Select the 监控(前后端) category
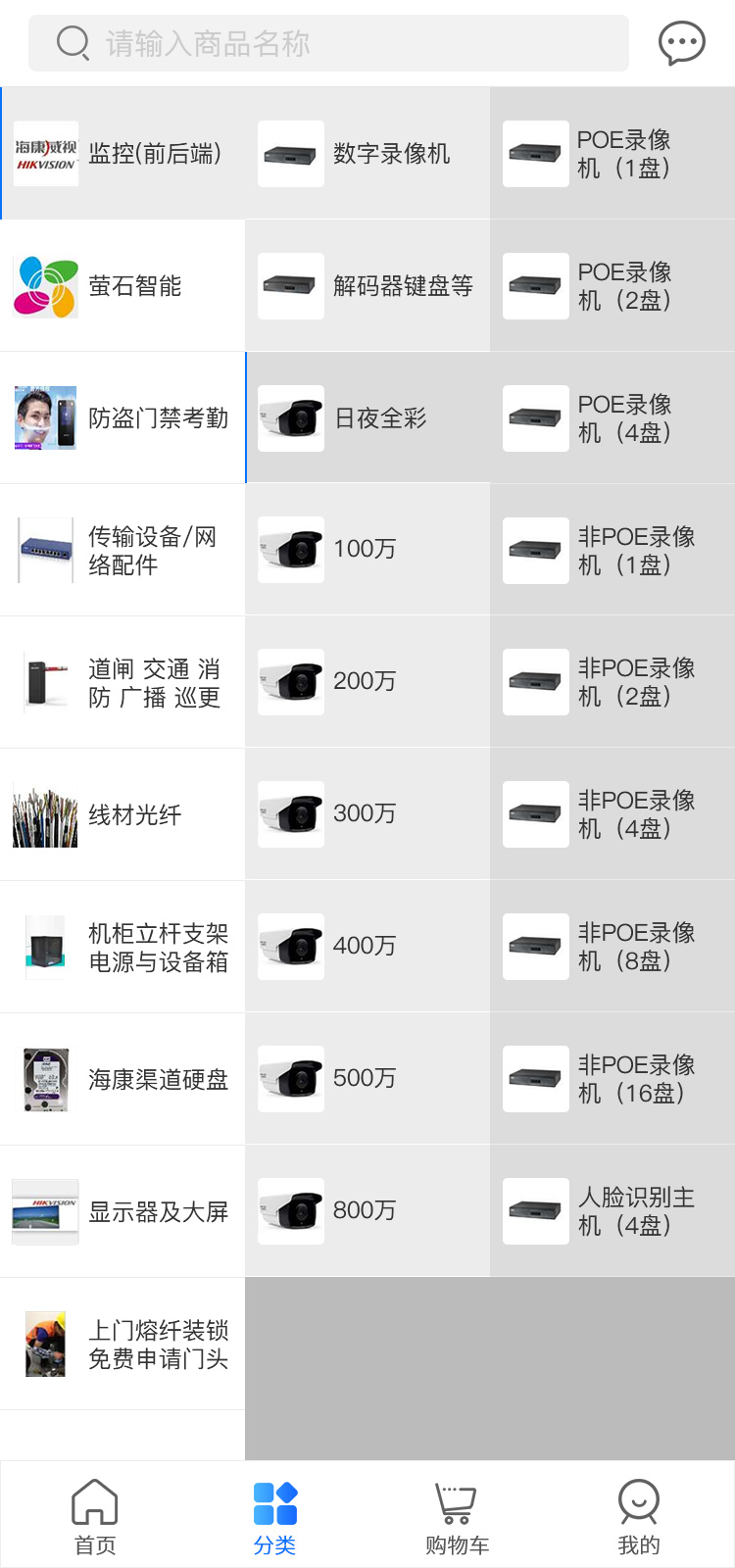 (x=122, y=154)
